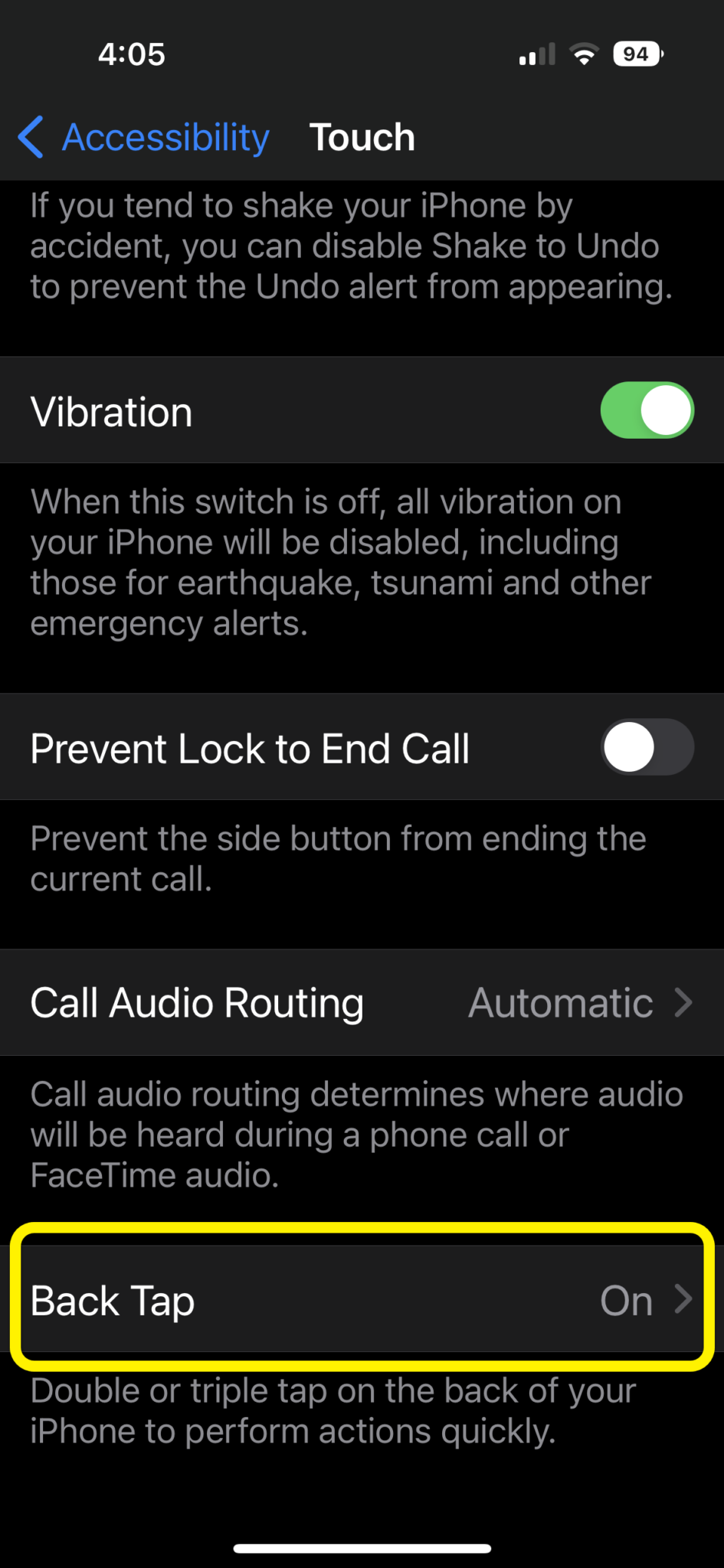Tap the cellular signal bars icon

pos(536,53)
